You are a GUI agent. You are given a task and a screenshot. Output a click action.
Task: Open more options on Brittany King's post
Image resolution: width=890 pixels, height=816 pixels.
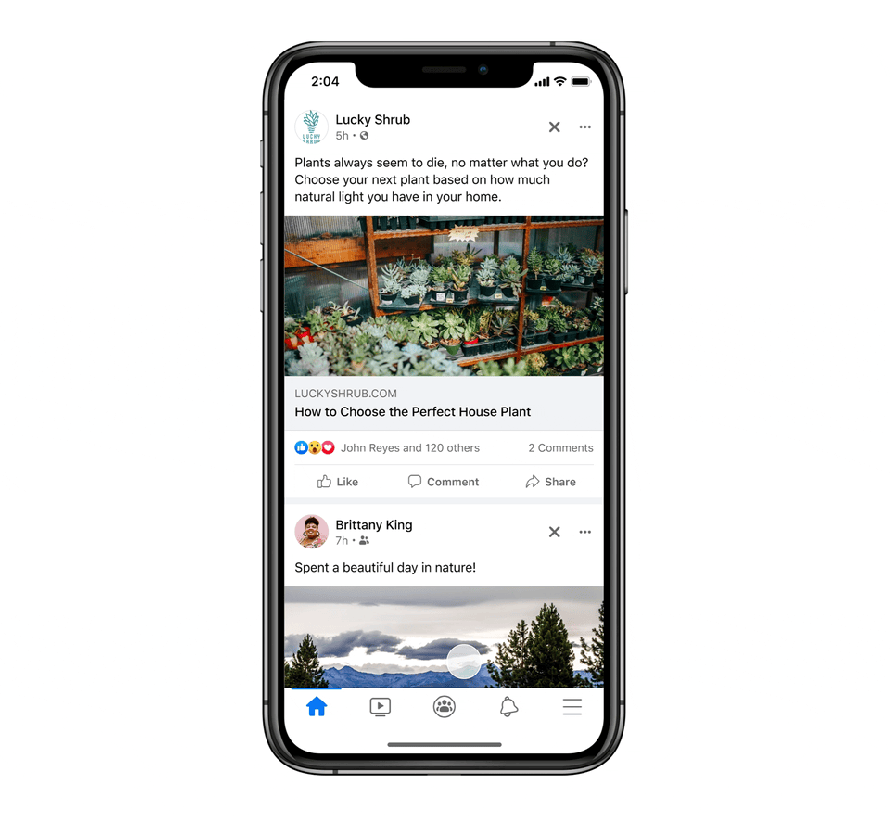pyautogui.click(x=585, y=532)
